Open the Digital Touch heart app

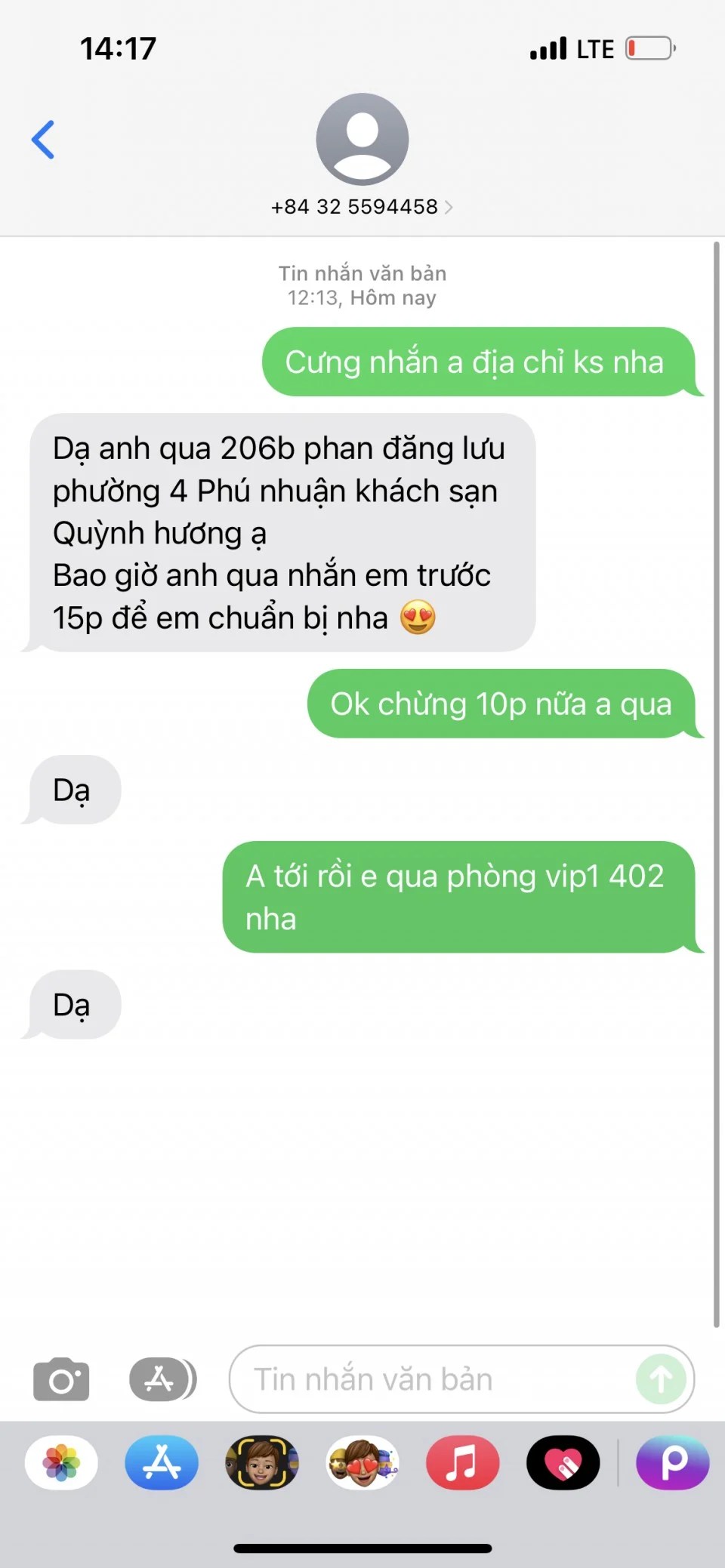coord(563,1463)
